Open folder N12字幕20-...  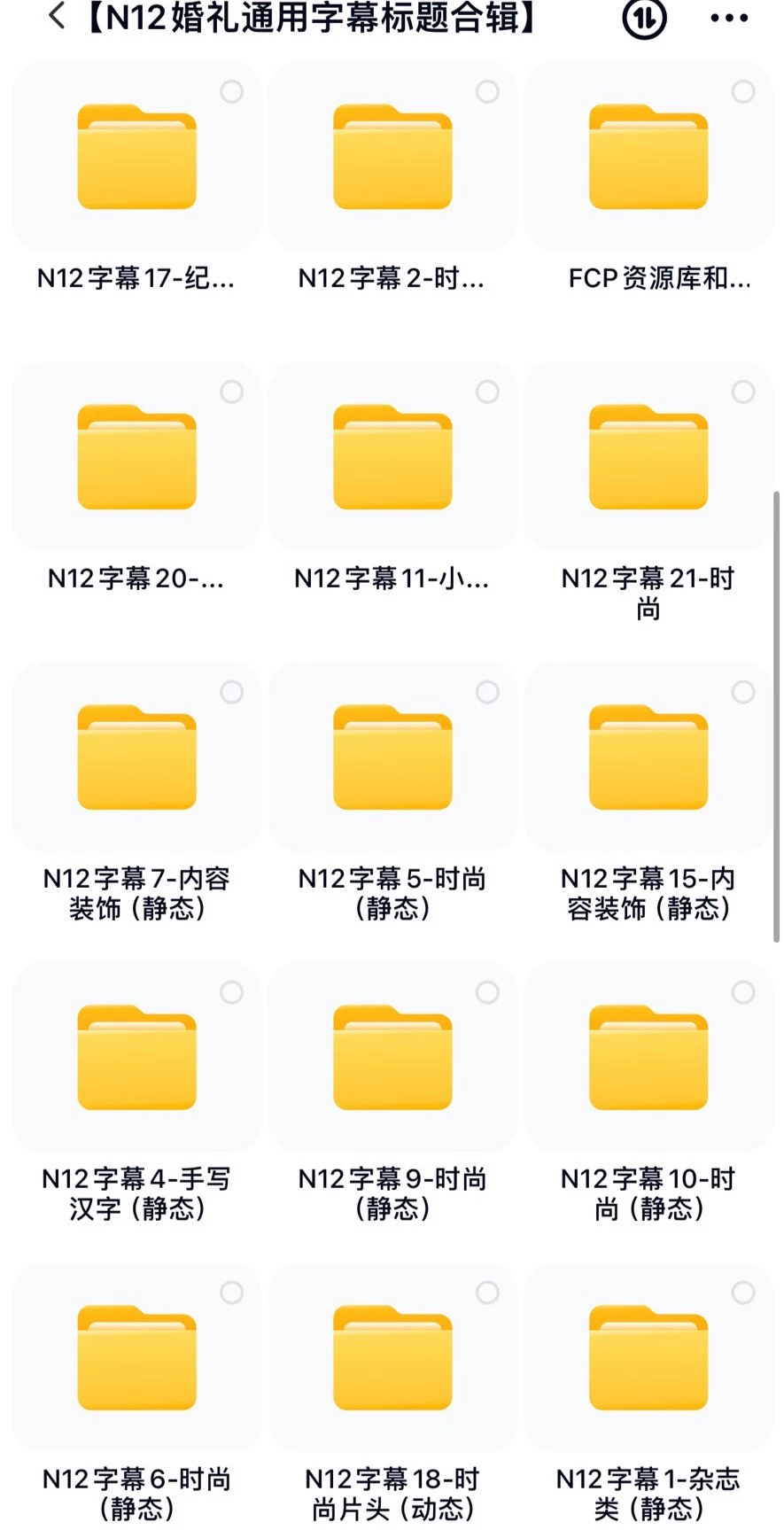(136, 458)
